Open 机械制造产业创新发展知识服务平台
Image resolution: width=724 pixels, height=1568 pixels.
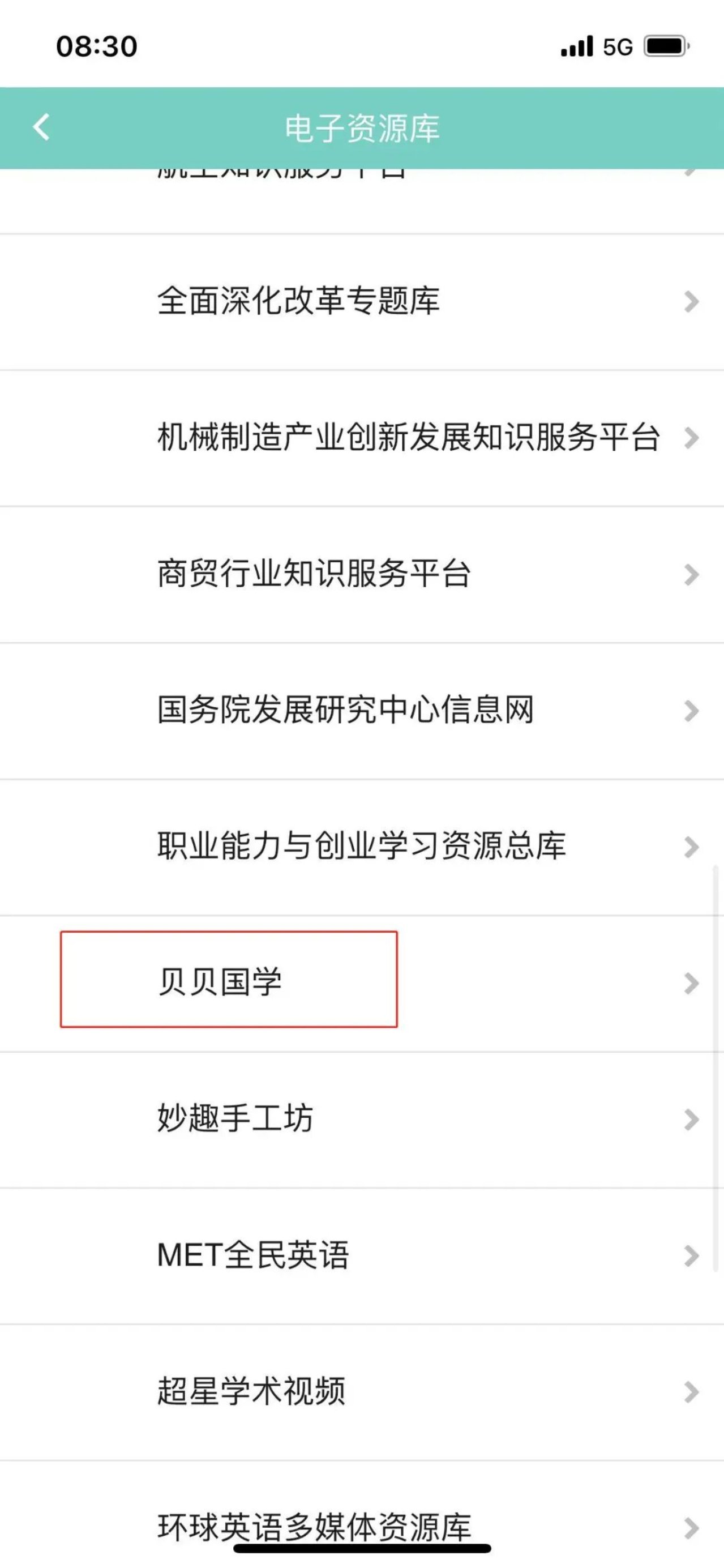pyautogui.click(x=362, y=438)
